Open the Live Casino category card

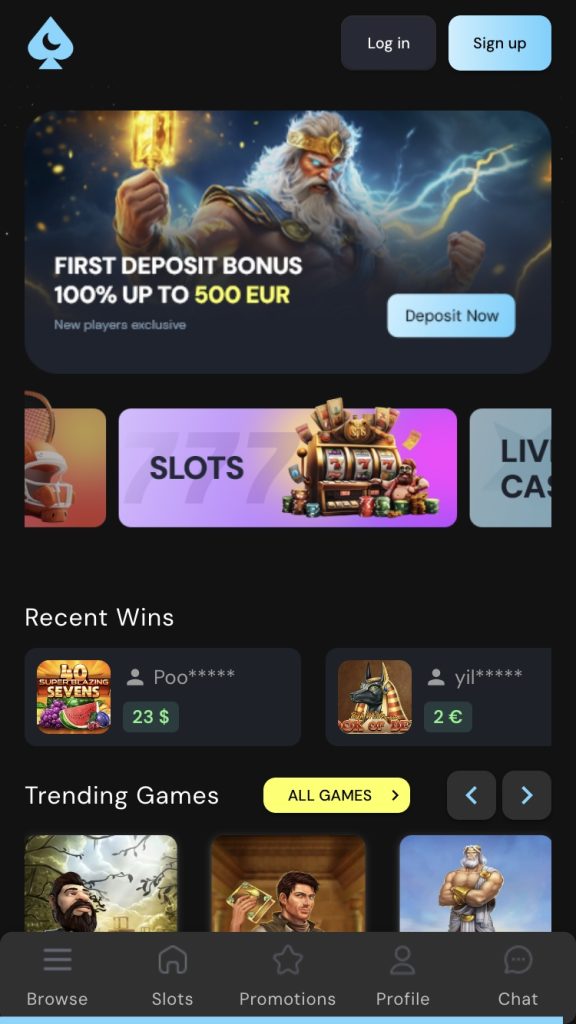511,468
